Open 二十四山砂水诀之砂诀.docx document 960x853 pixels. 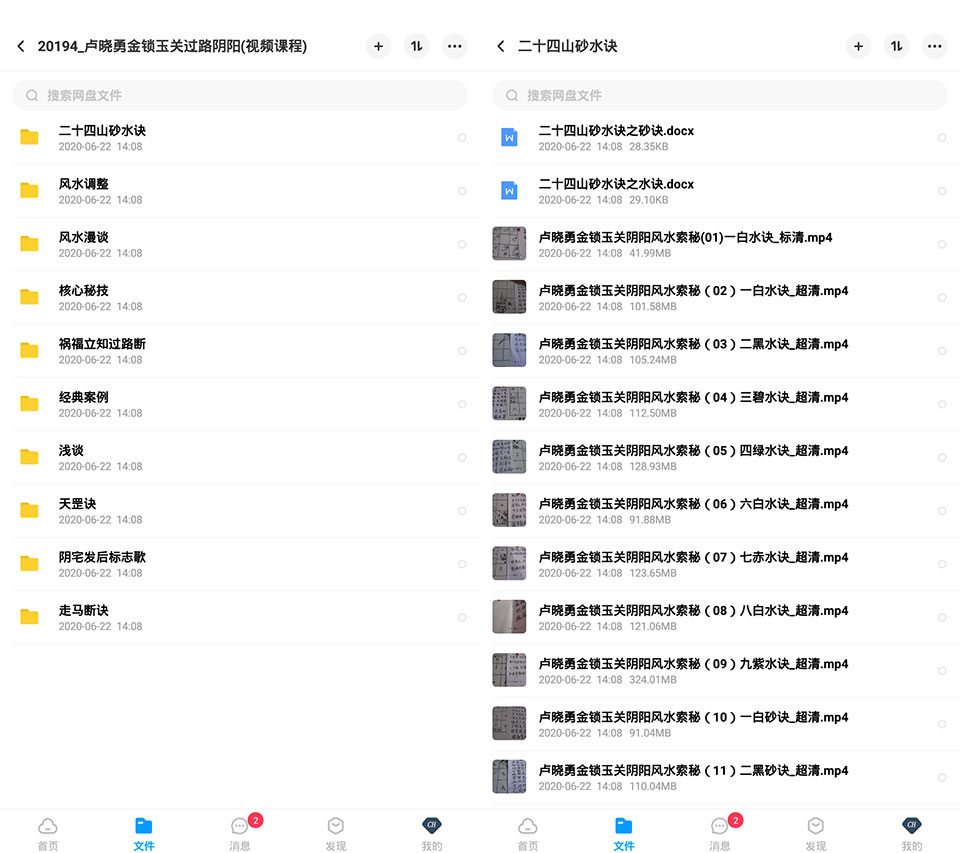click(720, 138)
